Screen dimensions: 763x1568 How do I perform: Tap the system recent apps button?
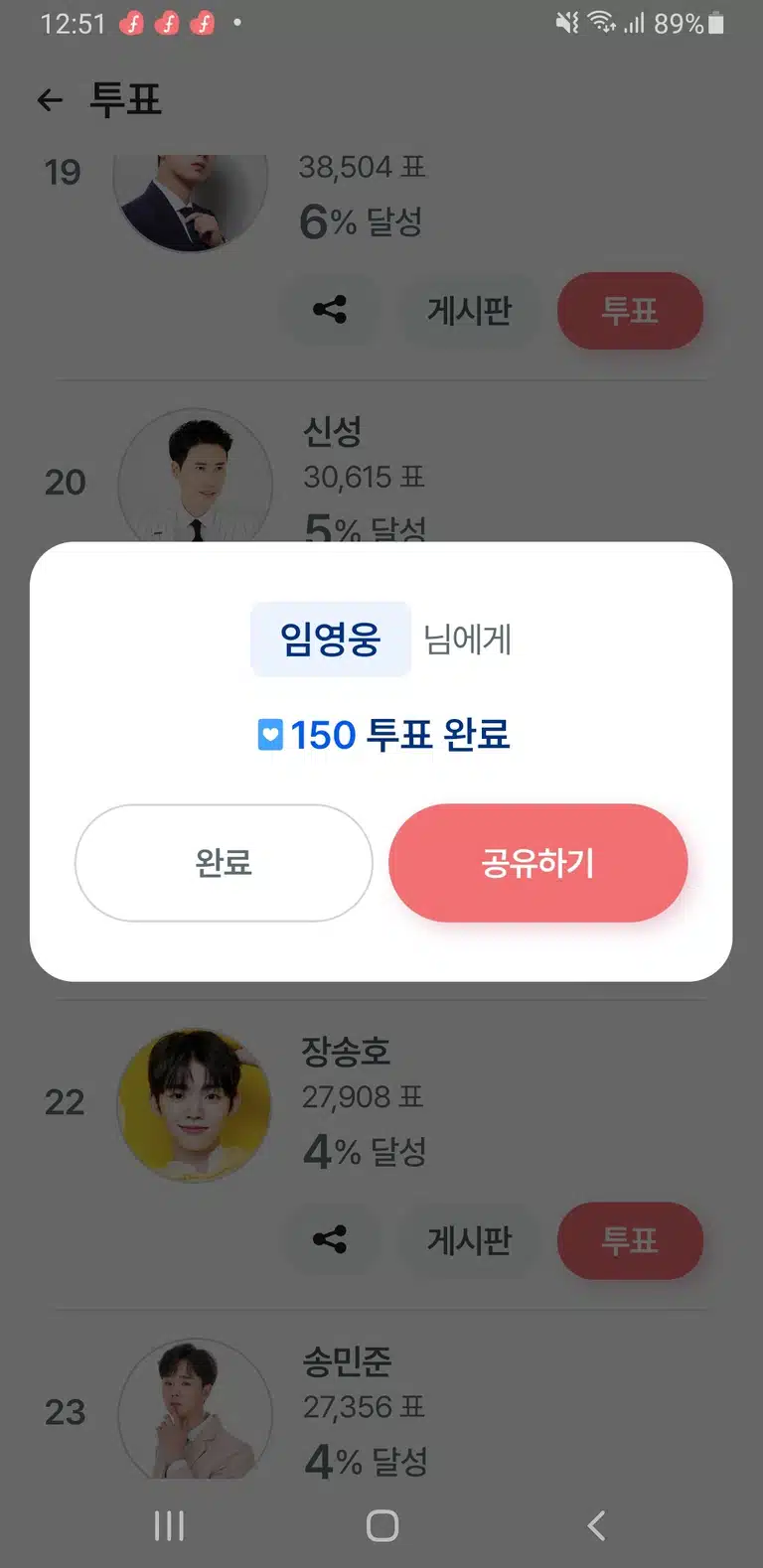point(169,1525)
